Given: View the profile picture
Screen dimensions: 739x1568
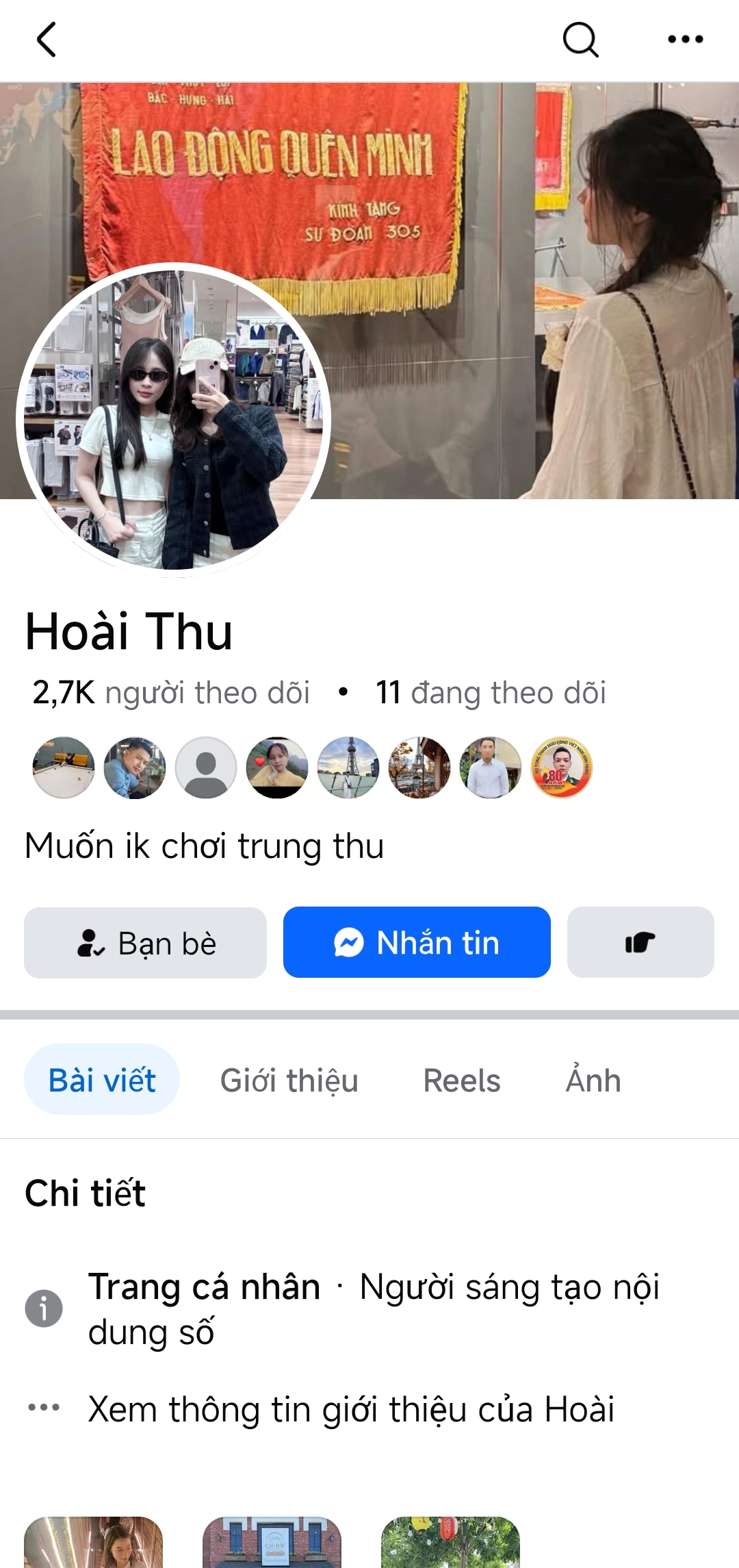Looking at the screenshot, I should tap(173, 420).
